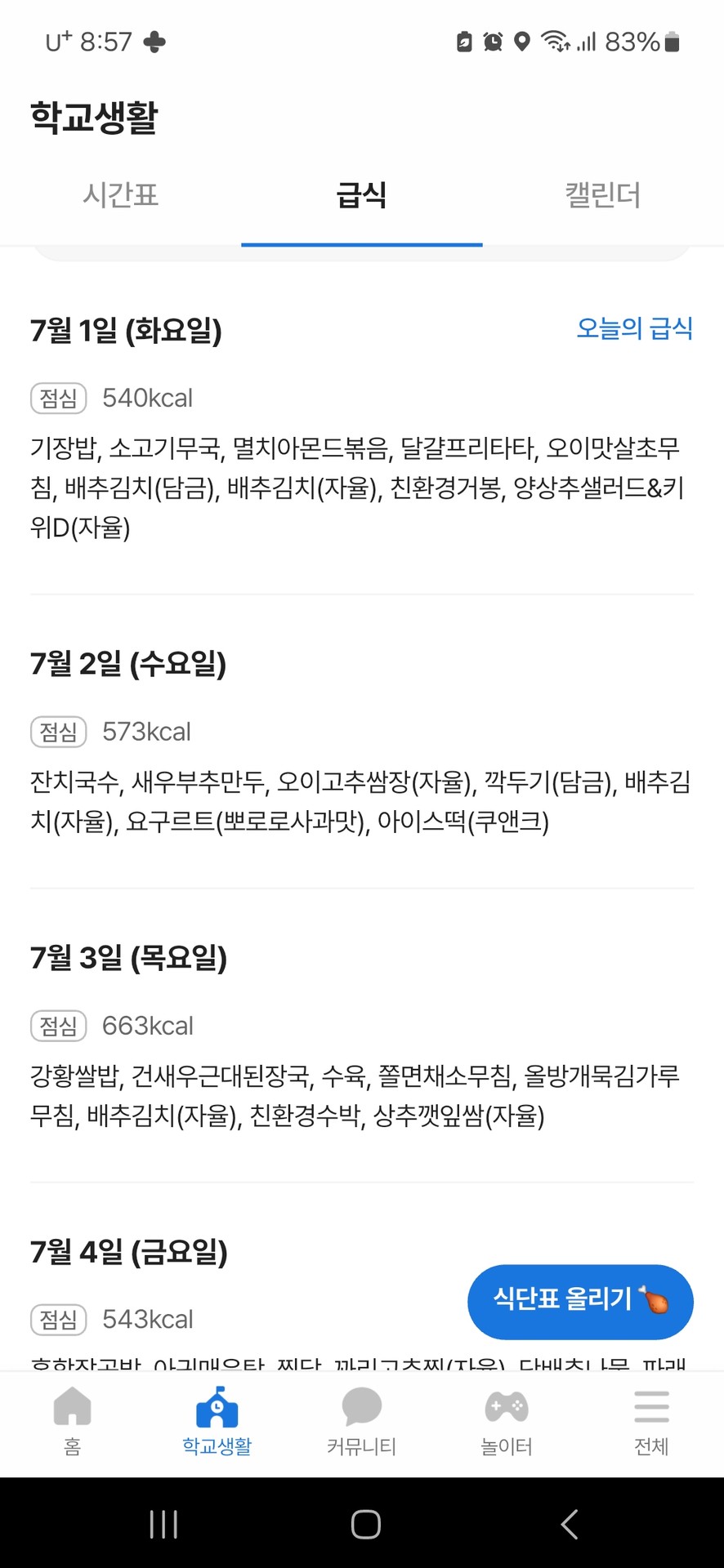Go to the 홈 tab

72,1422
